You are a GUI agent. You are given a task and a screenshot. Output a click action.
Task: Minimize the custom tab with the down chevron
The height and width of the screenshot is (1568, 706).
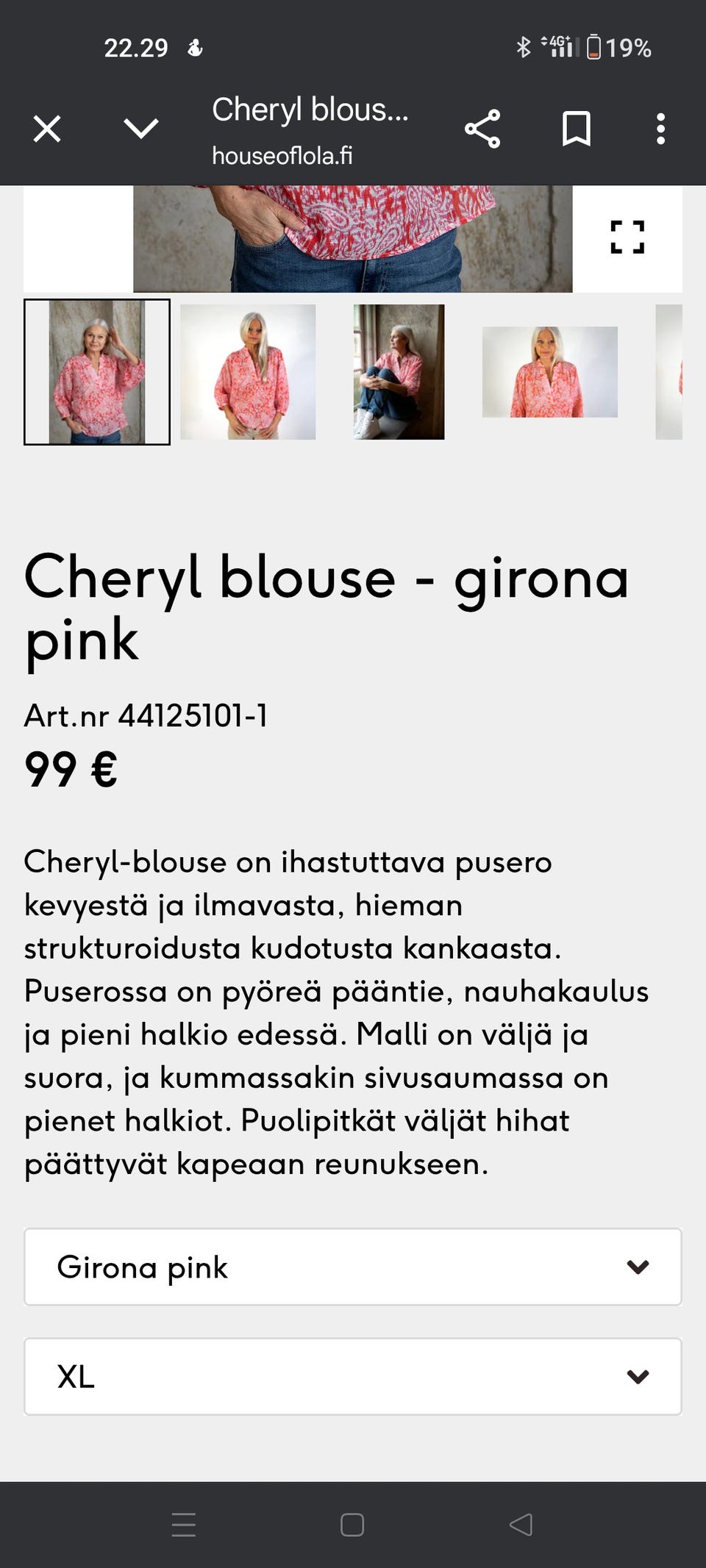click(140, 129)
